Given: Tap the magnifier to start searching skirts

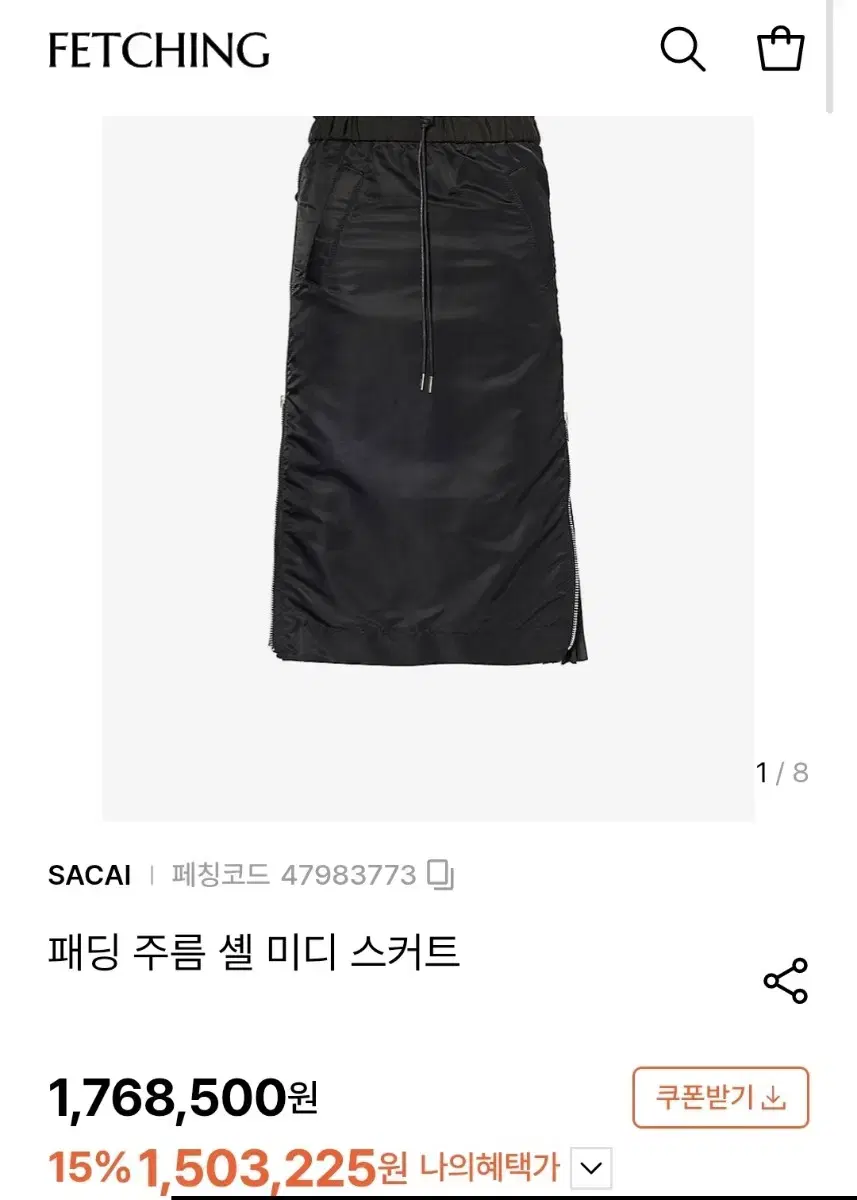Looking at the screenshot, I should coord(683,49).
